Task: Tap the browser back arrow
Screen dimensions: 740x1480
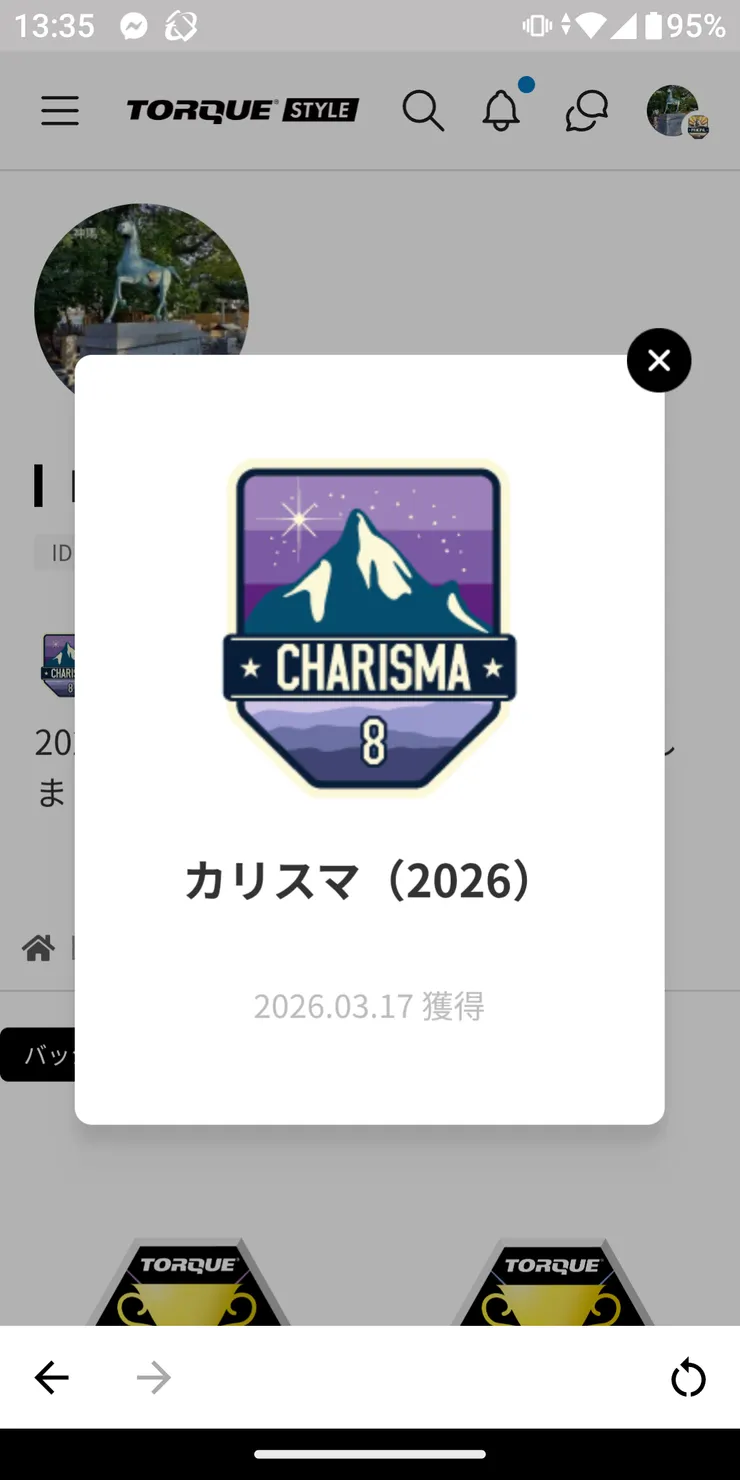Action: (51, 1377)
